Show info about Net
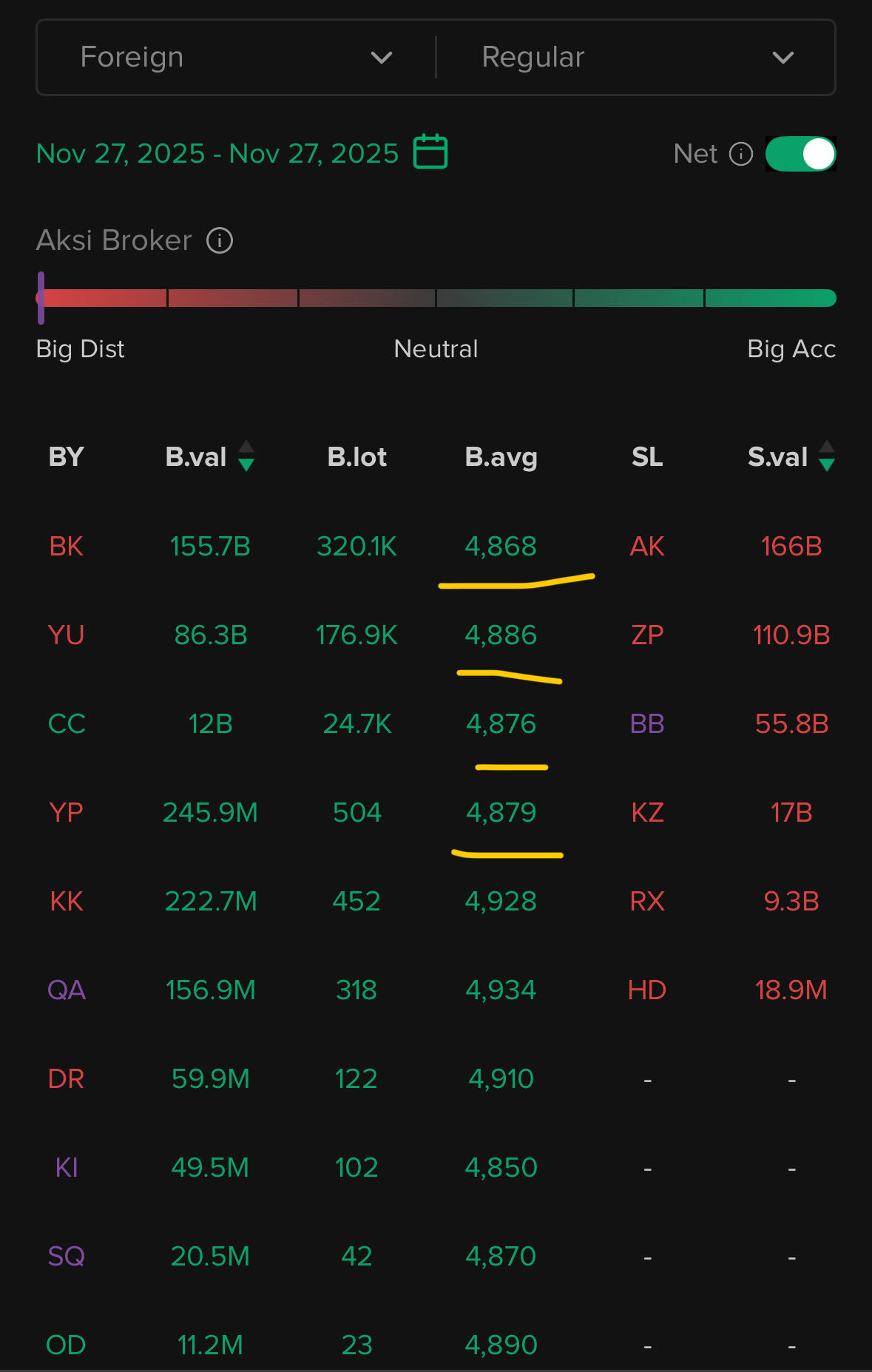The height and width of the screenshot is (1372, 872). pos(741,154)
